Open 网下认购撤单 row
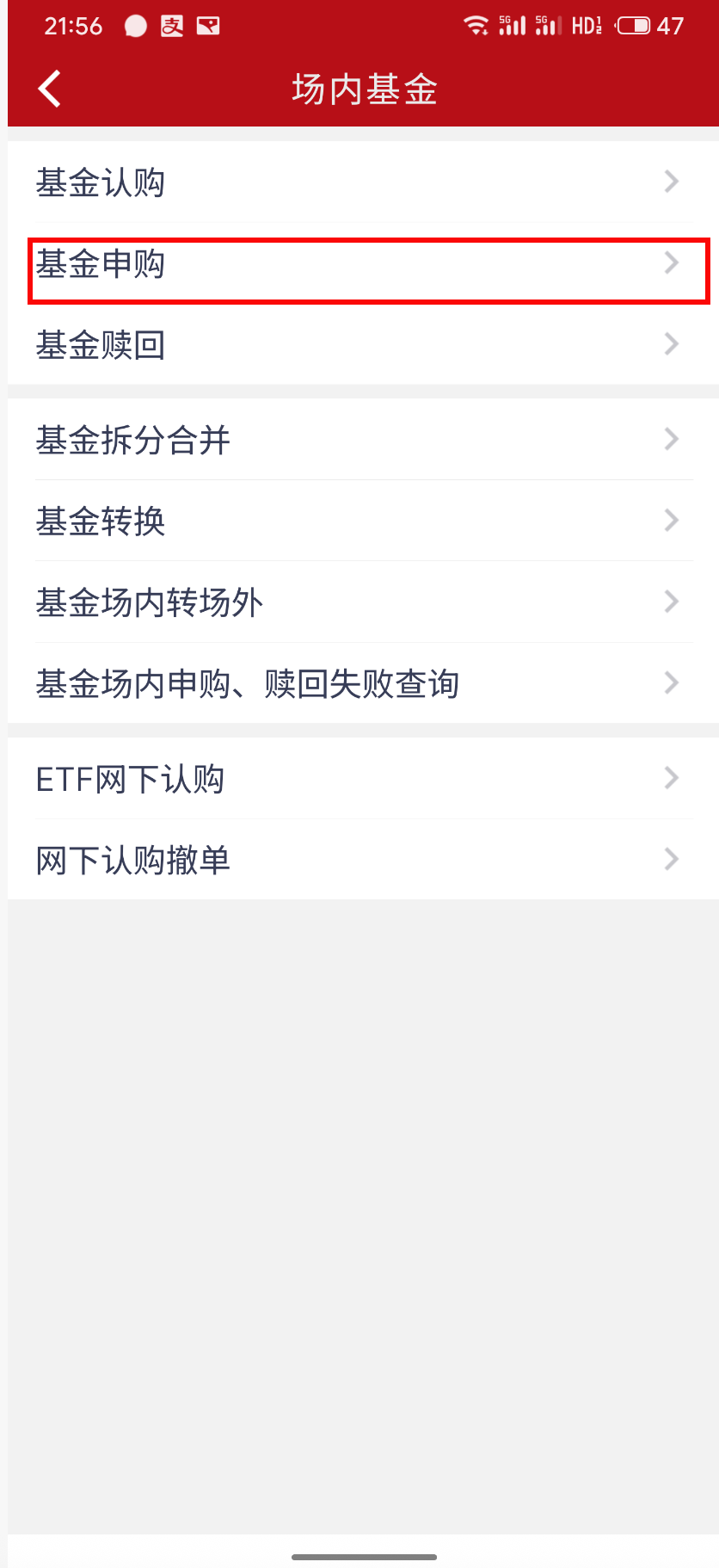The width and height of the screenshot is (719, 1568). click(363, 860)
